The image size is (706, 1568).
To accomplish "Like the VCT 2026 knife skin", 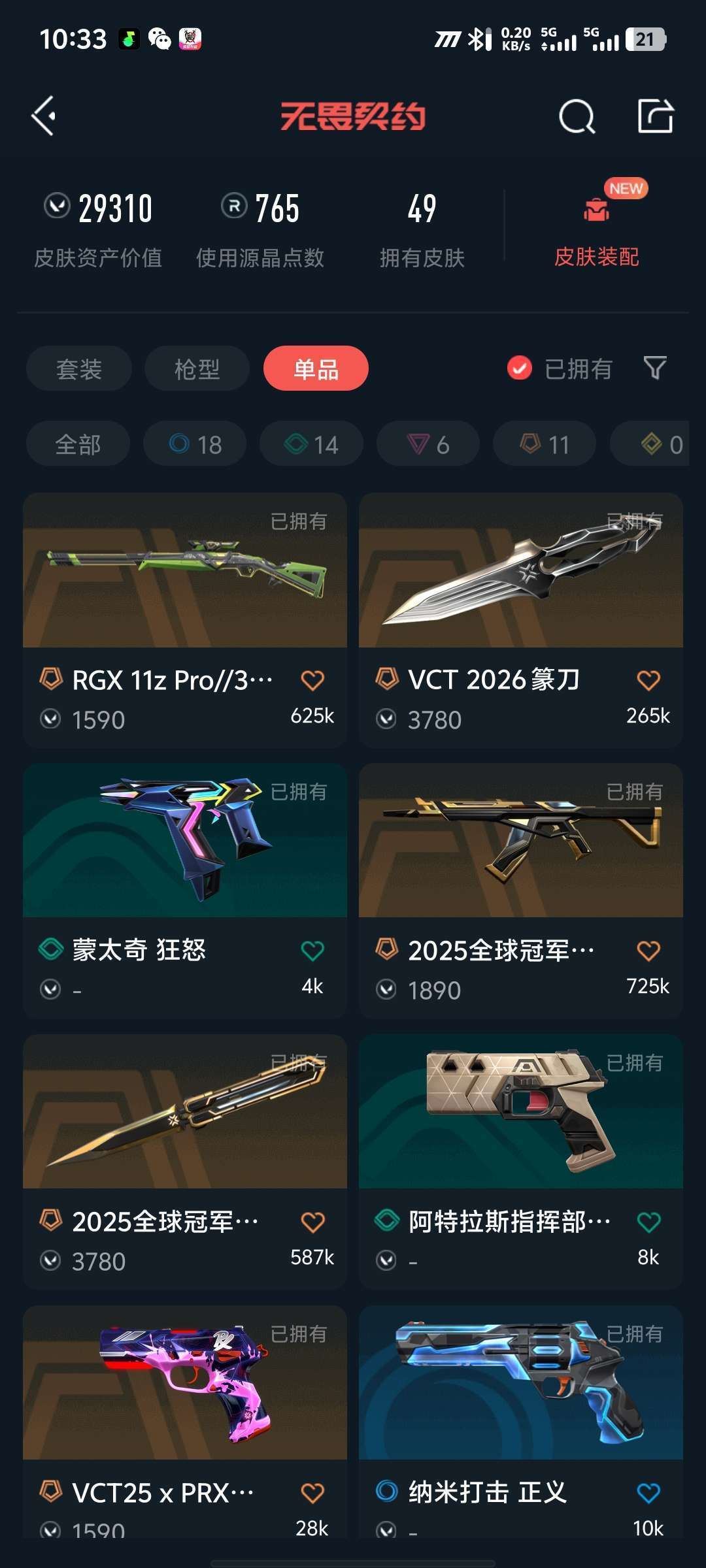I will point(648,680).
